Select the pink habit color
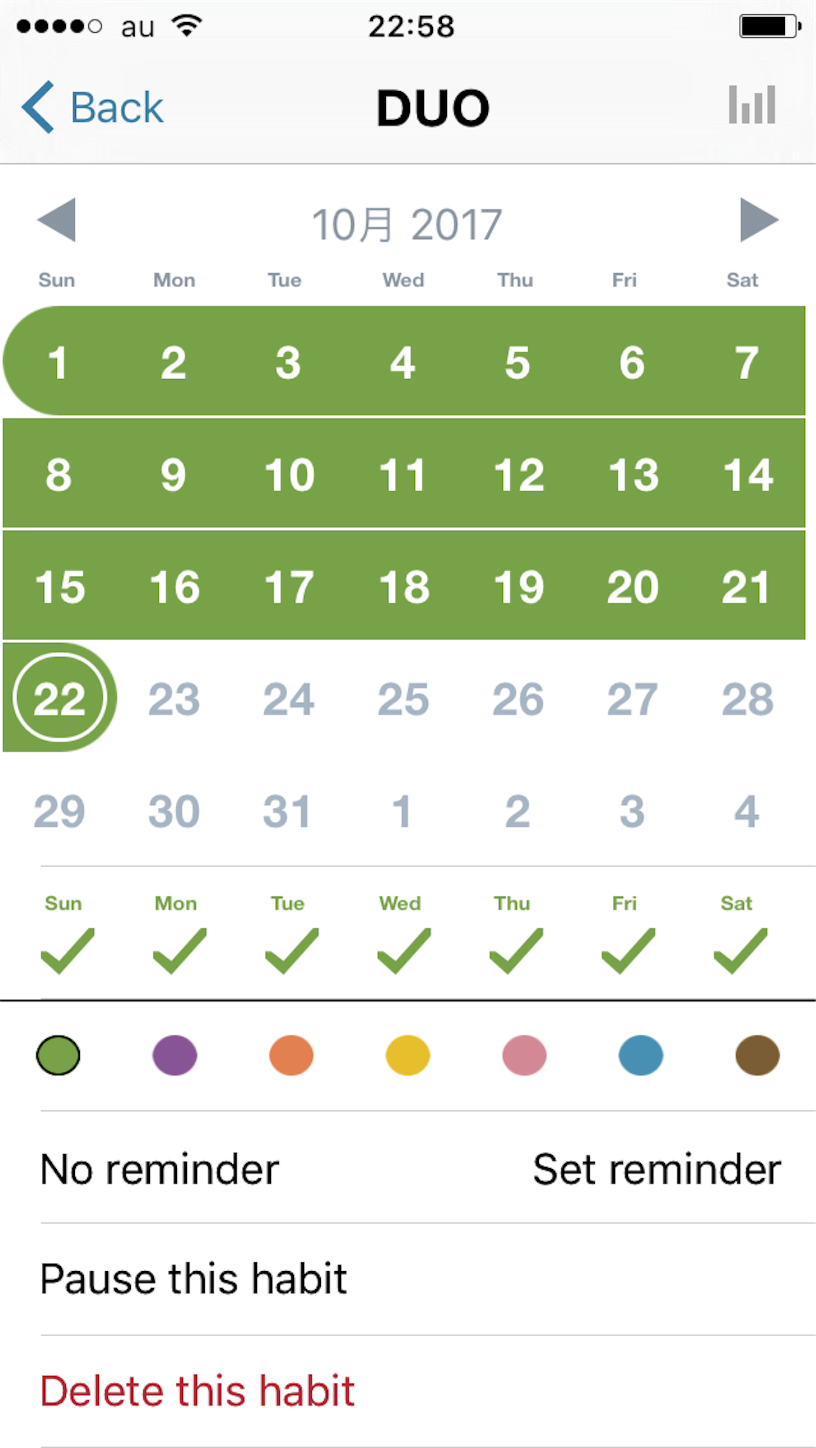 click(x=524, y=1055)
